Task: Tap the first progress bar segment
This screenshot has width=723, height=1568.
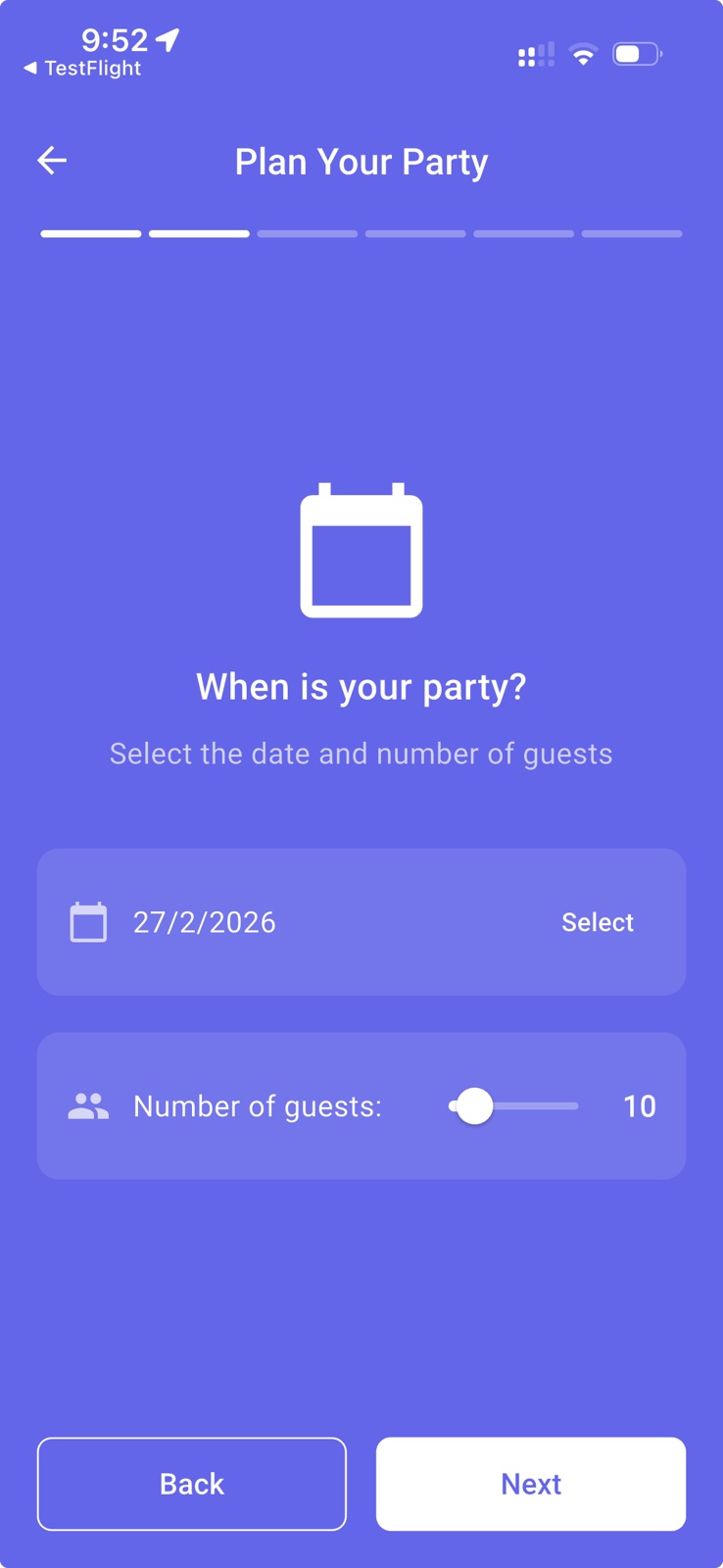Action: 90,233
